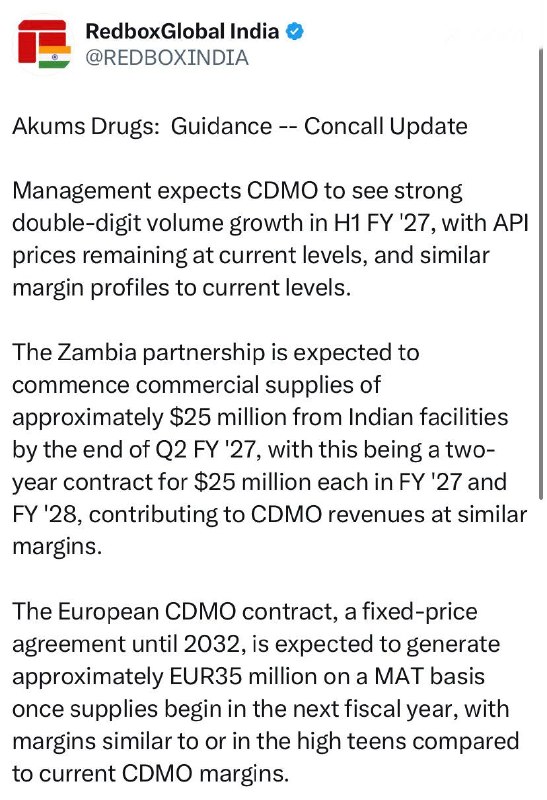Tap the @REDBOXINDIA handle
The width and height of the screenshot is (547, 800).
[x=167, y=58]
